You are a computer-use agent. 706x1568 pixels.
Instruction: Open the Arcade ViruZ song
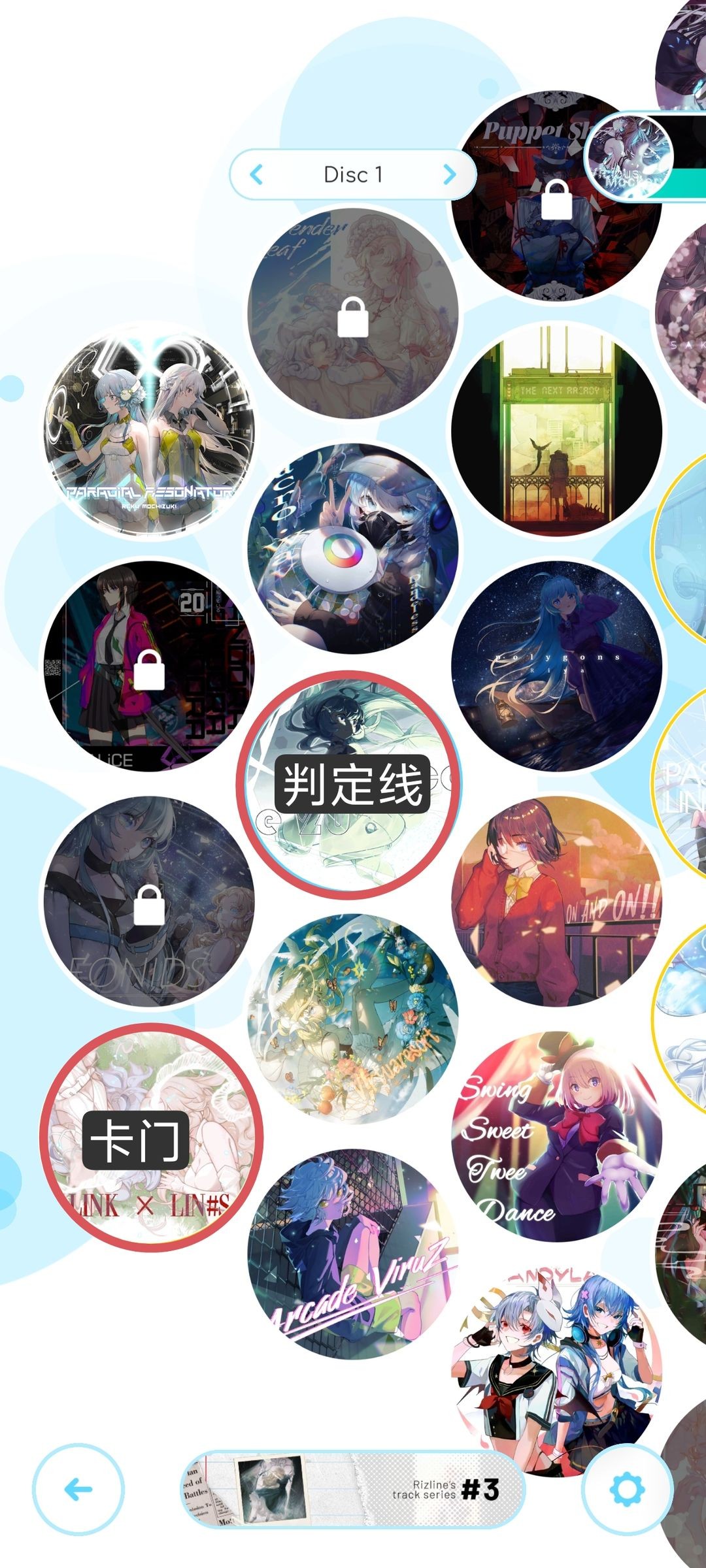pos(353,1254)
